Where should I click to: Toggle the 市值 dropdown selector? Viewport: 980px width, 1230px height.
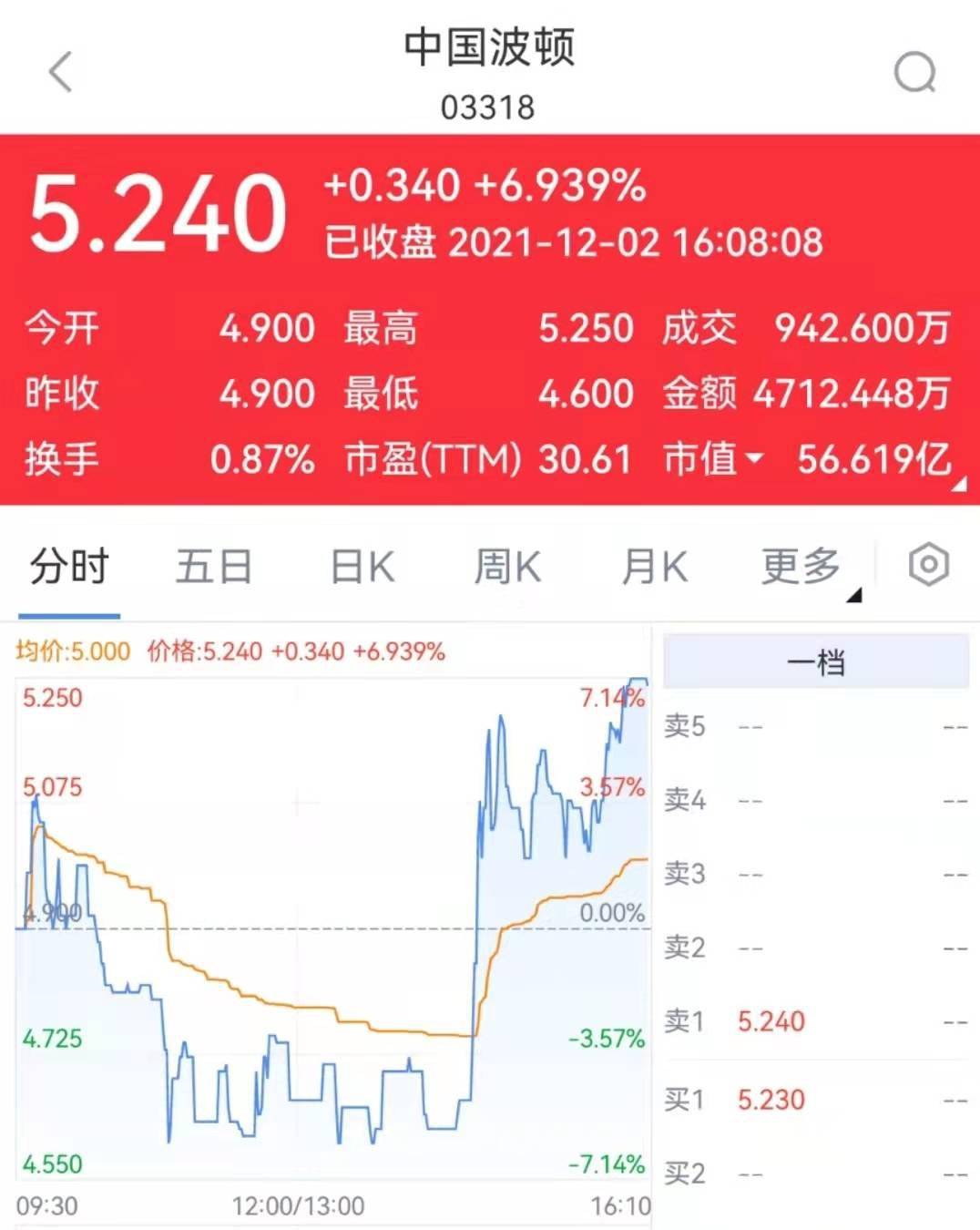coord(713,459)
